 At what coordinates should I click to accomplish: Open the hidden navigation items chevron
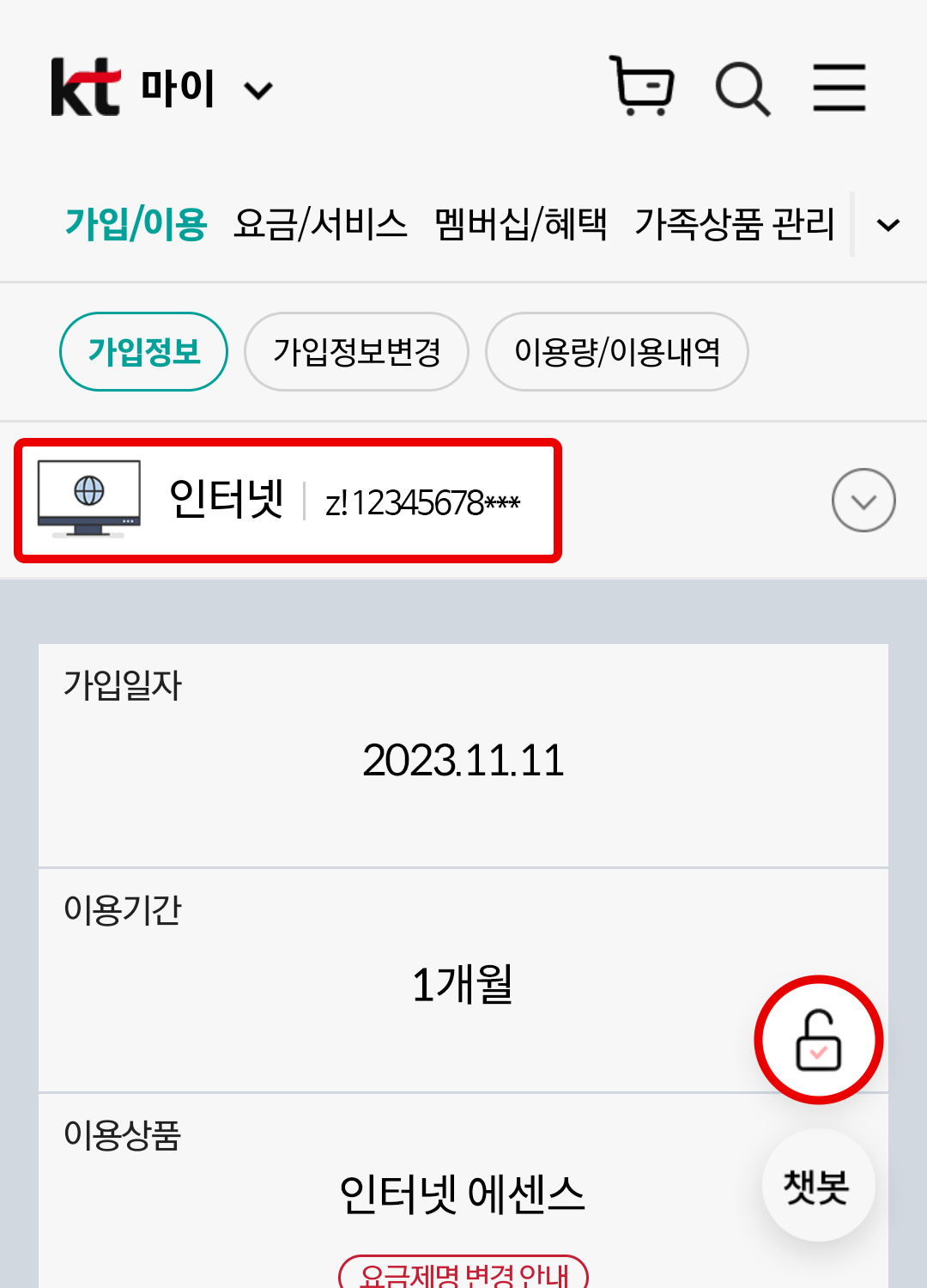[888, 225]
